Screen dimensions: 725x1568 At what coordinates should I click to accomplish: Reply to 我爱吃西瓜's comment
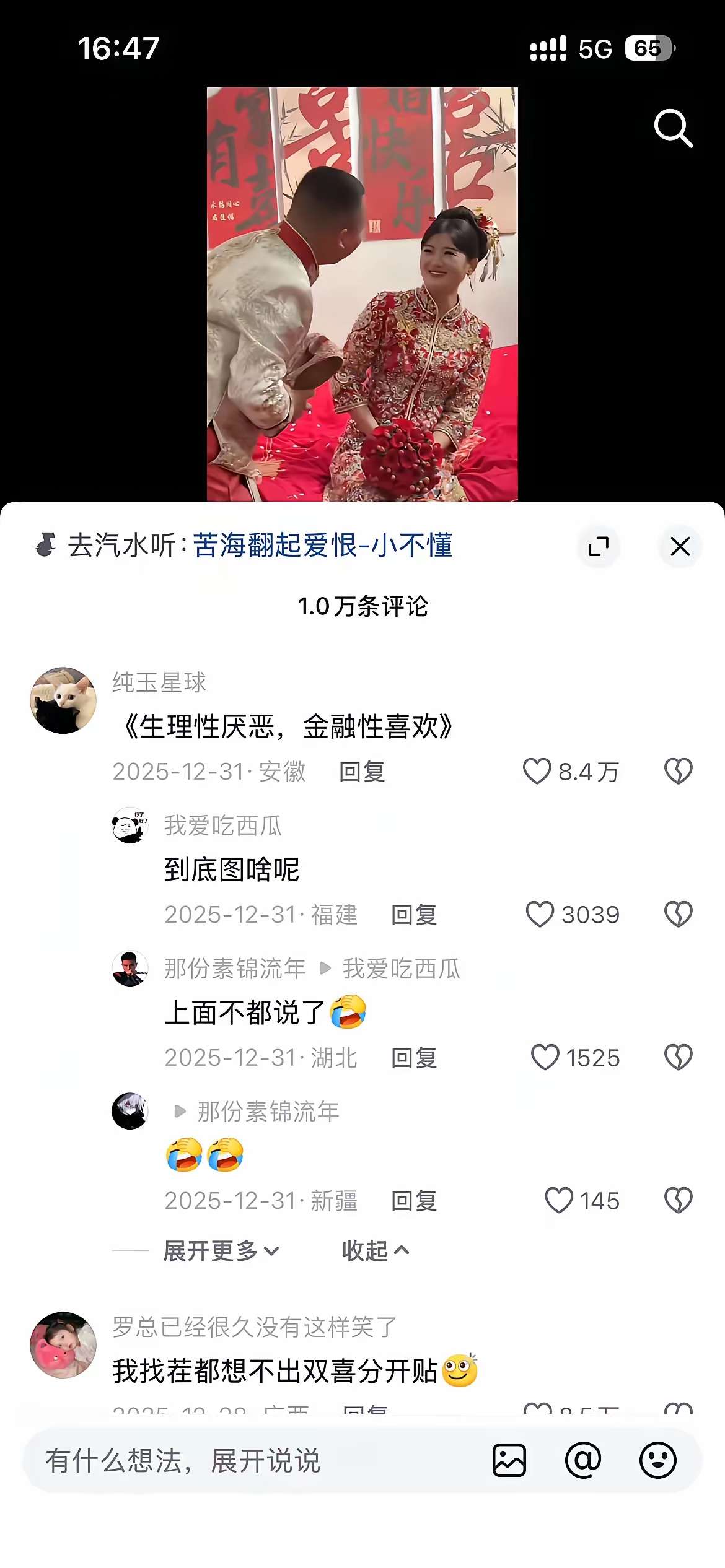[x=414, y=915]
